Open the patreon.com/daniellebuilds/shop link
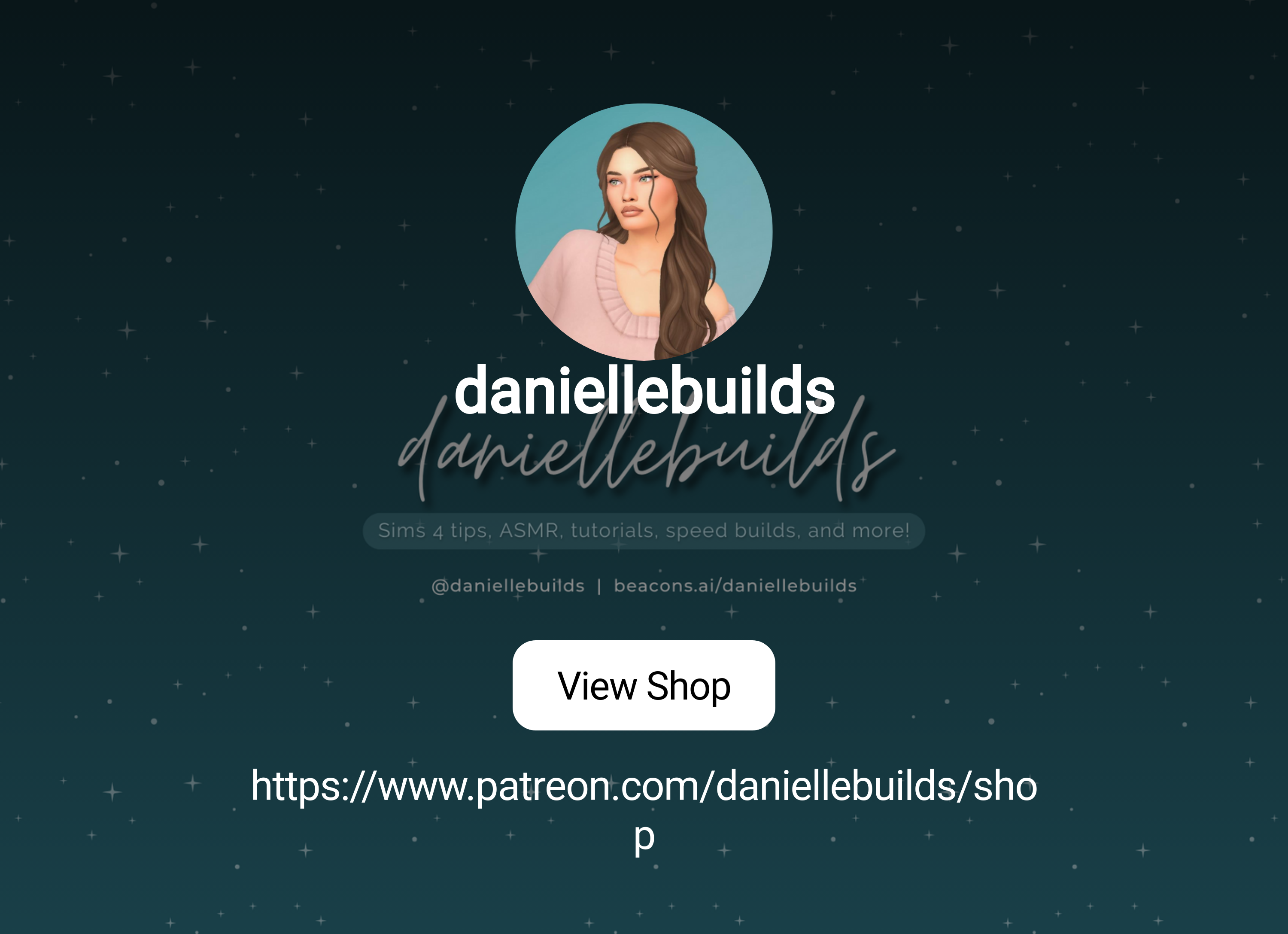The width and height of the screenshot is (1288, 934). pyautogui.click(x=644, y=786)
